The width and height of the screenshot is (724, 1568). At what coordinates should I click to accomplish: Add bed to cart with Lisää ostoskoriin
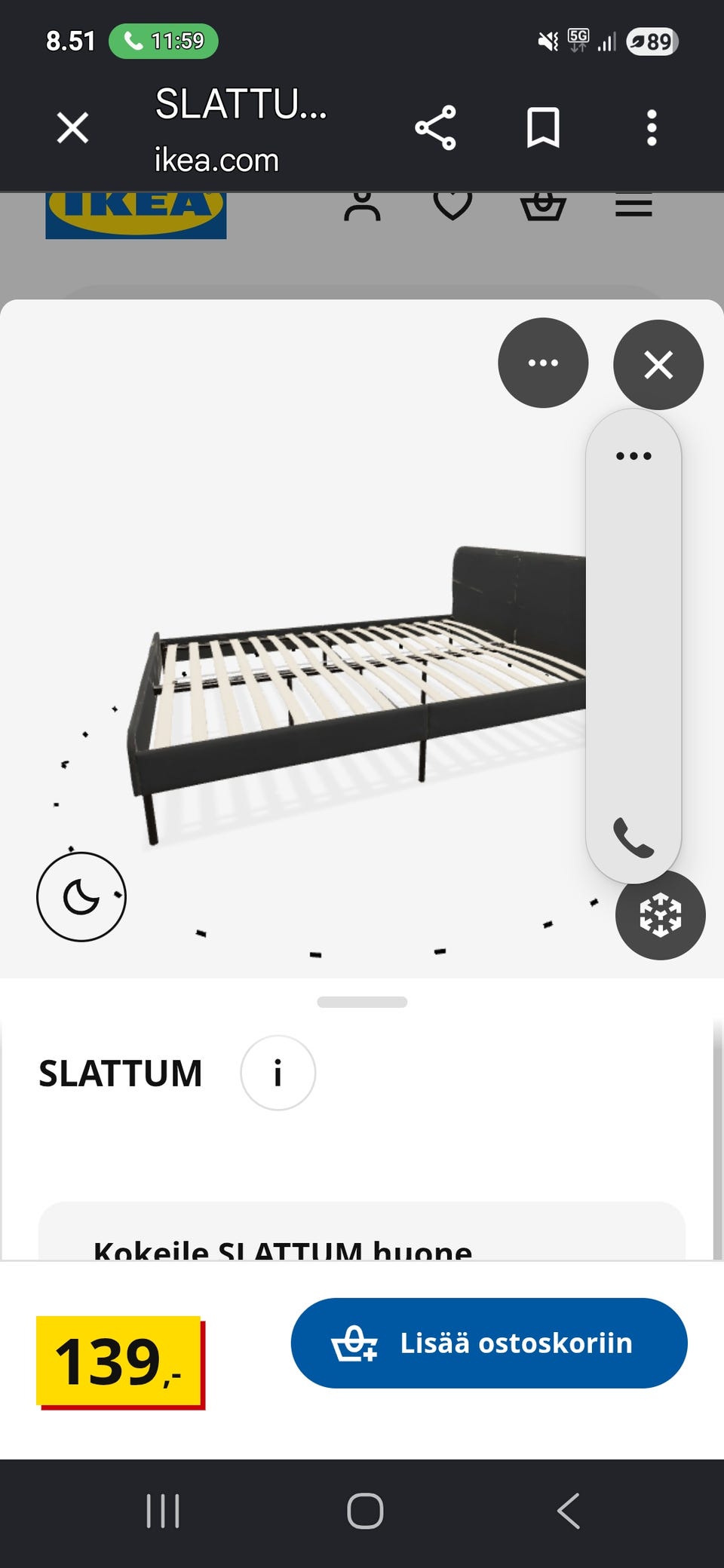pos(489,1343)
